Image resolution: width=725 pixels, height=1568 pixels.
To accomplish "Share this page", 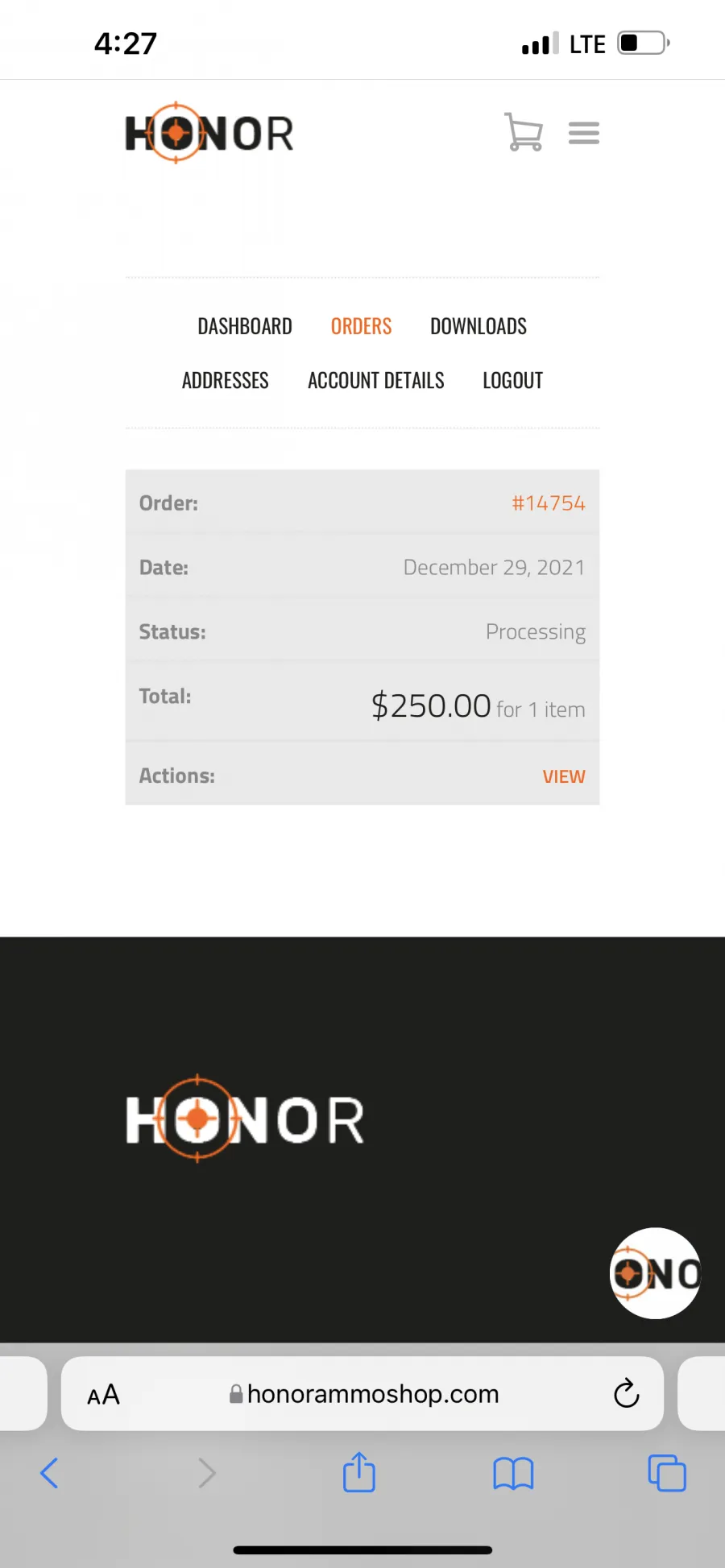I will tap(359, 1472).
